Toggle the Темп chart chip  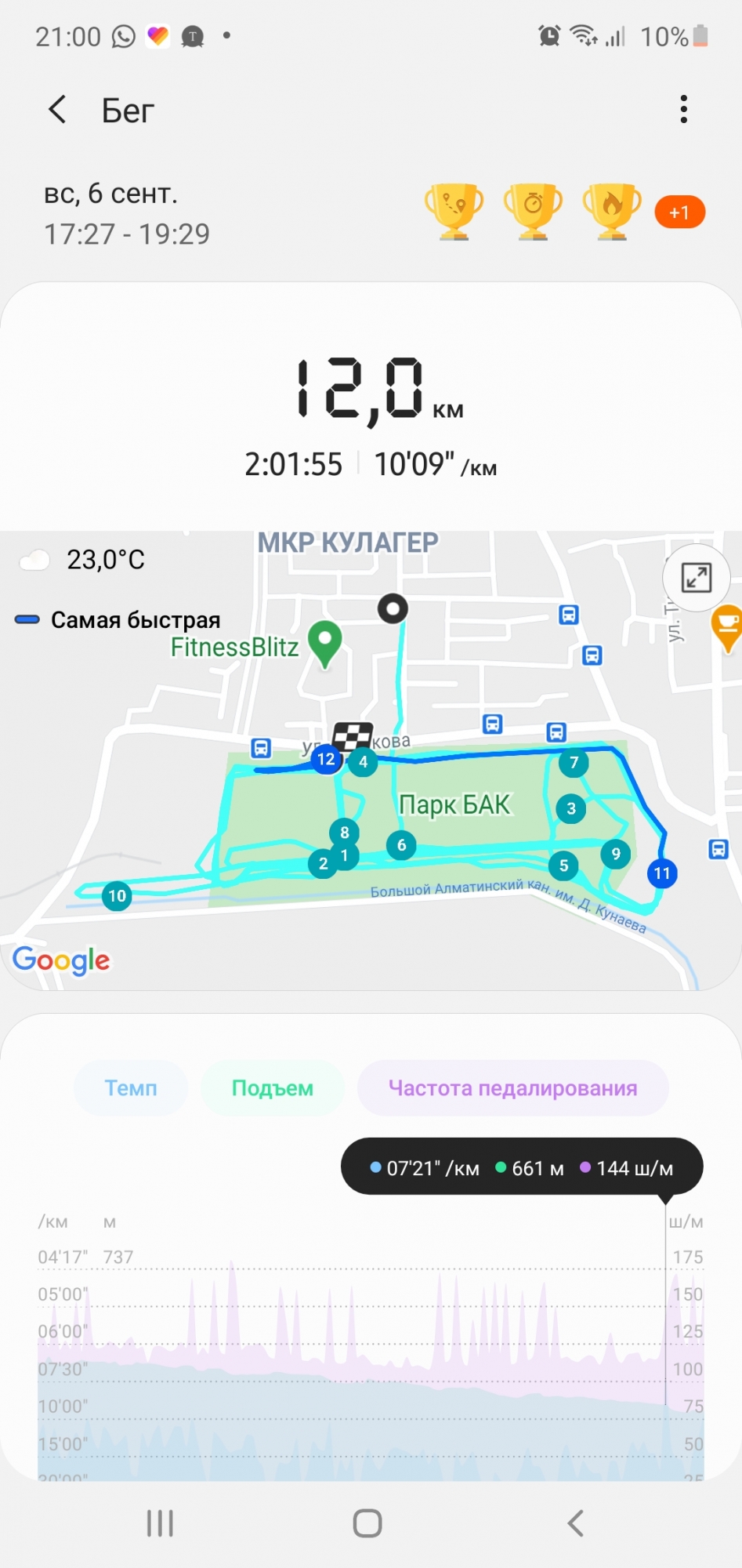coord(131,1088)
